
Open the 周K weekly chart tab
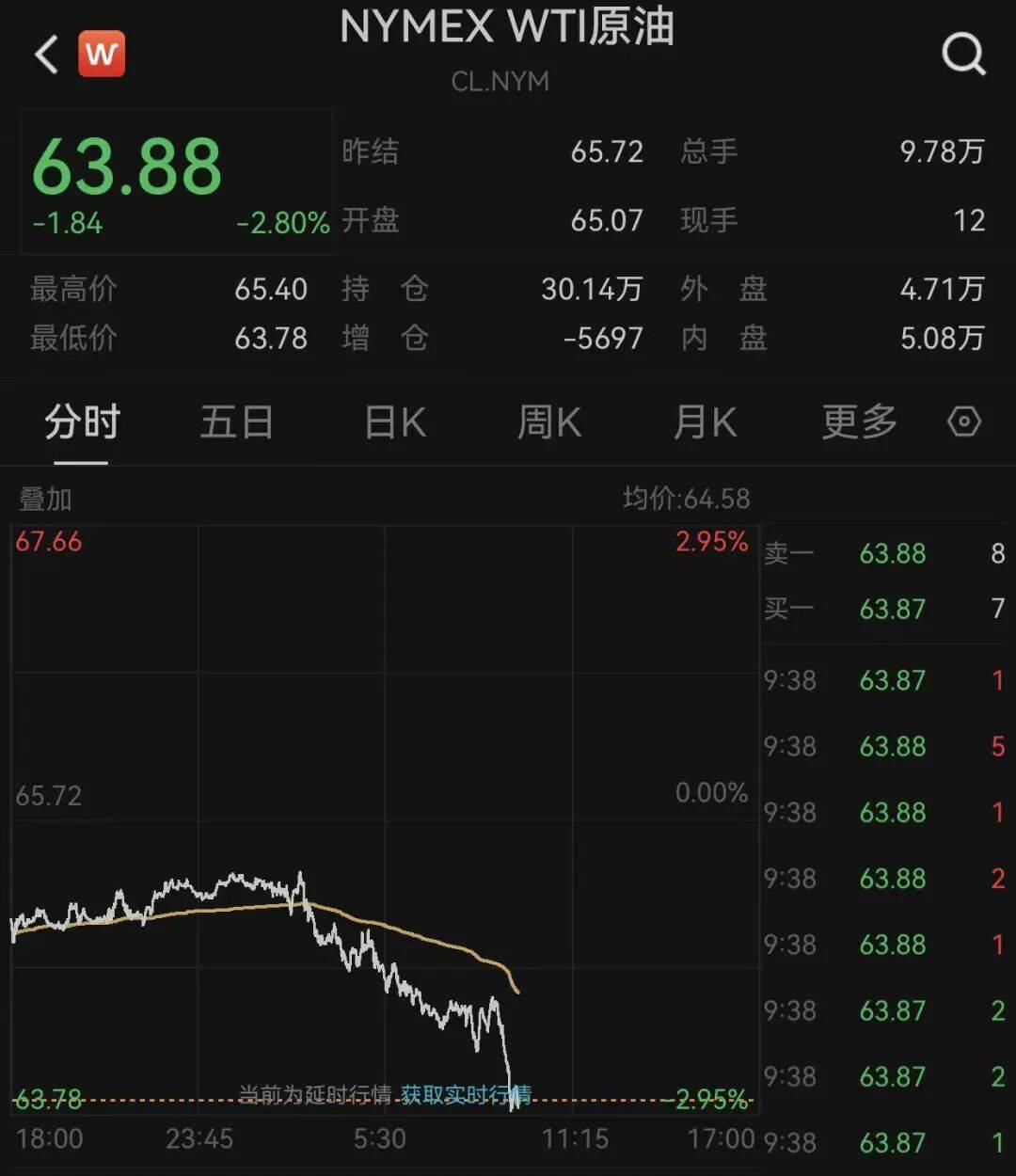(548, 422)
